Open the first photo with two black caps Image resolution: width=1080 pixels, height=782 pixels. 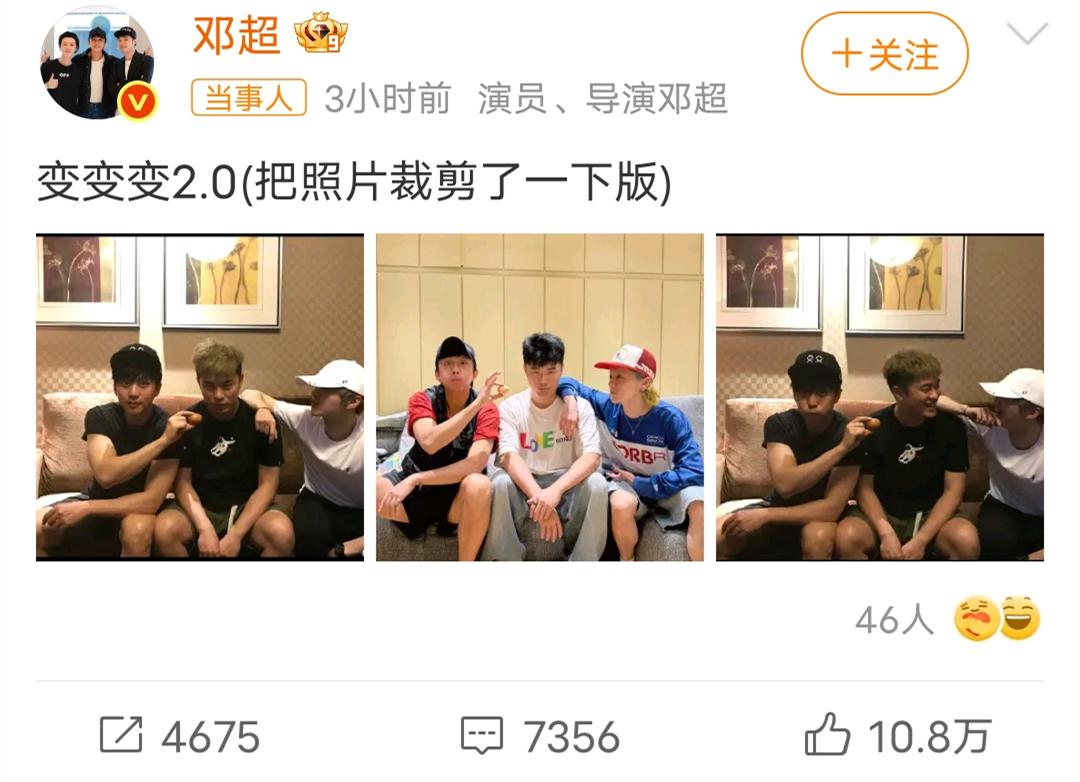tap(200, 397)
